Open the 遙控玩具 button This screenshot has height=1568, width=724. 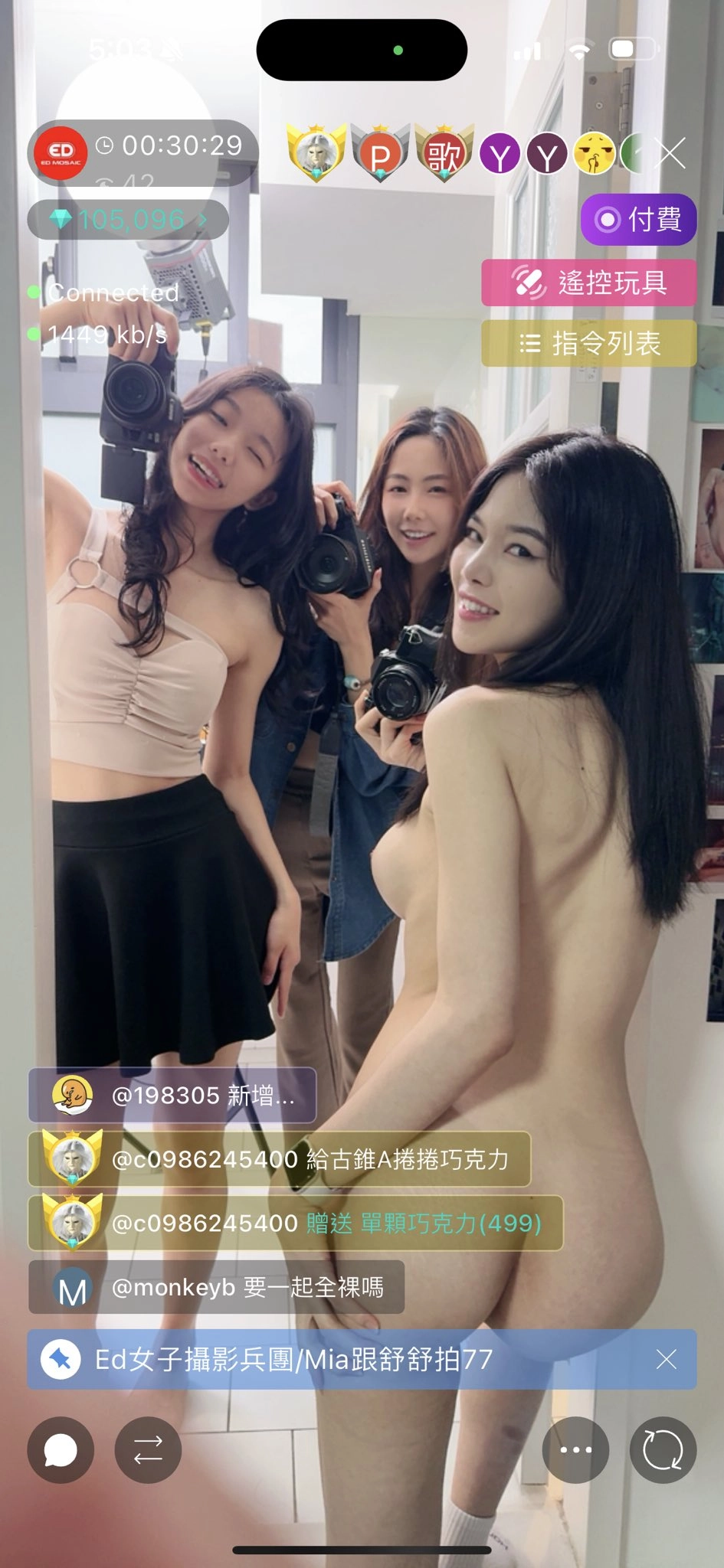[588, 283]
